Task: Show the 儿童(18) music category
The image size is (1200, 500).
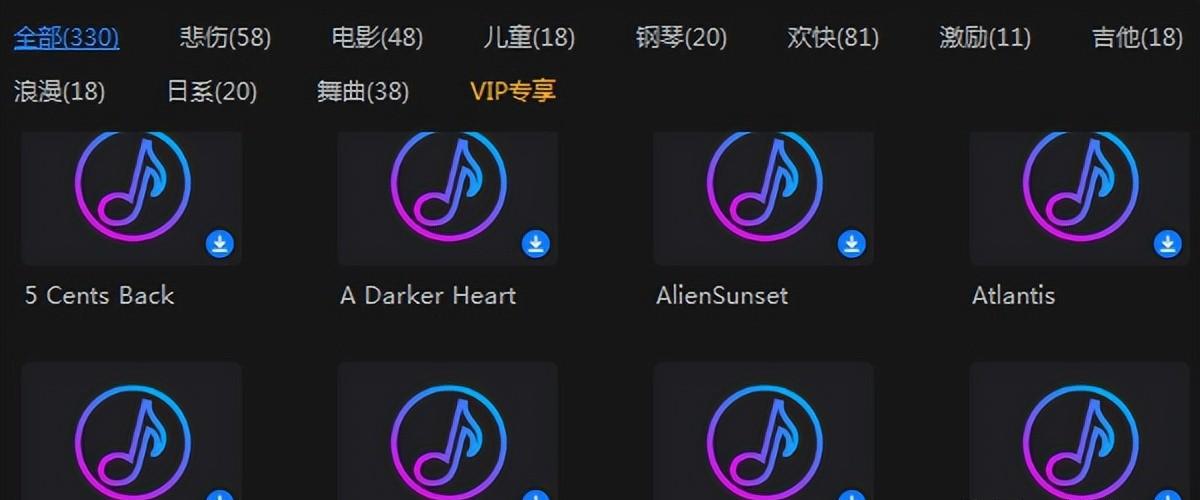Action: 529,39
